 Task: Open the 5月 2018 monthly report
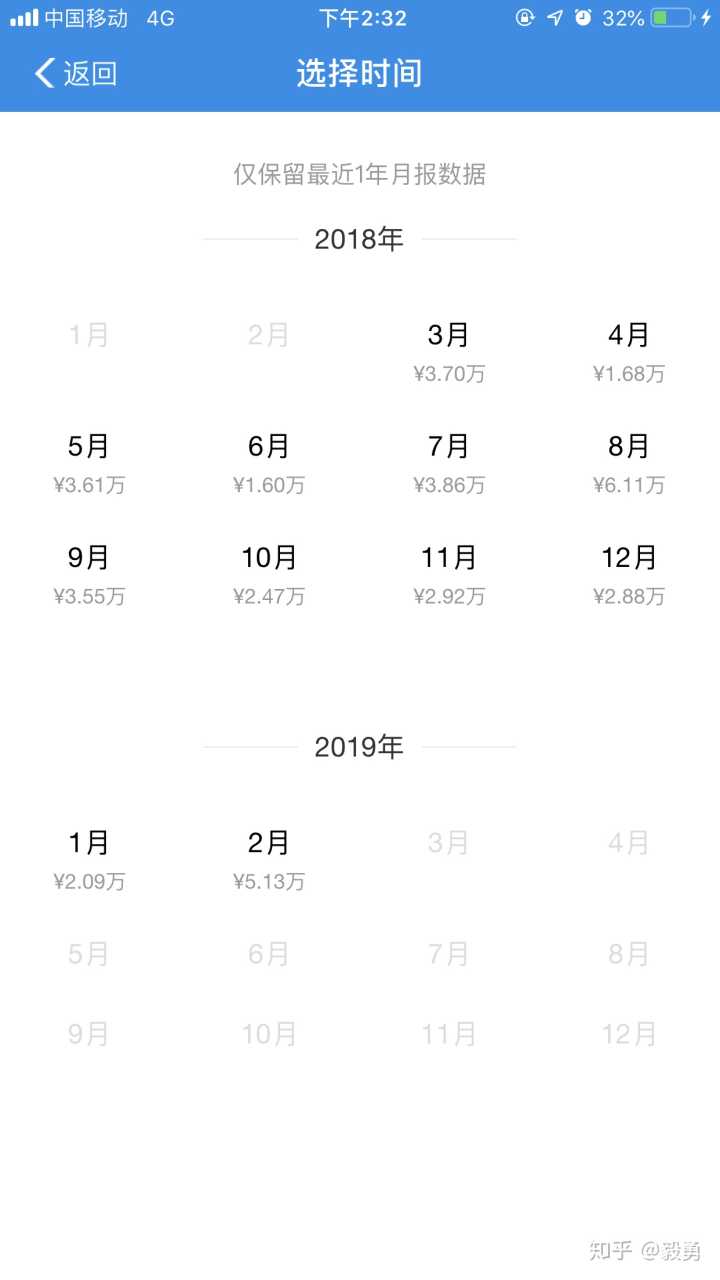pyautogui.click(x=89, y=463)
